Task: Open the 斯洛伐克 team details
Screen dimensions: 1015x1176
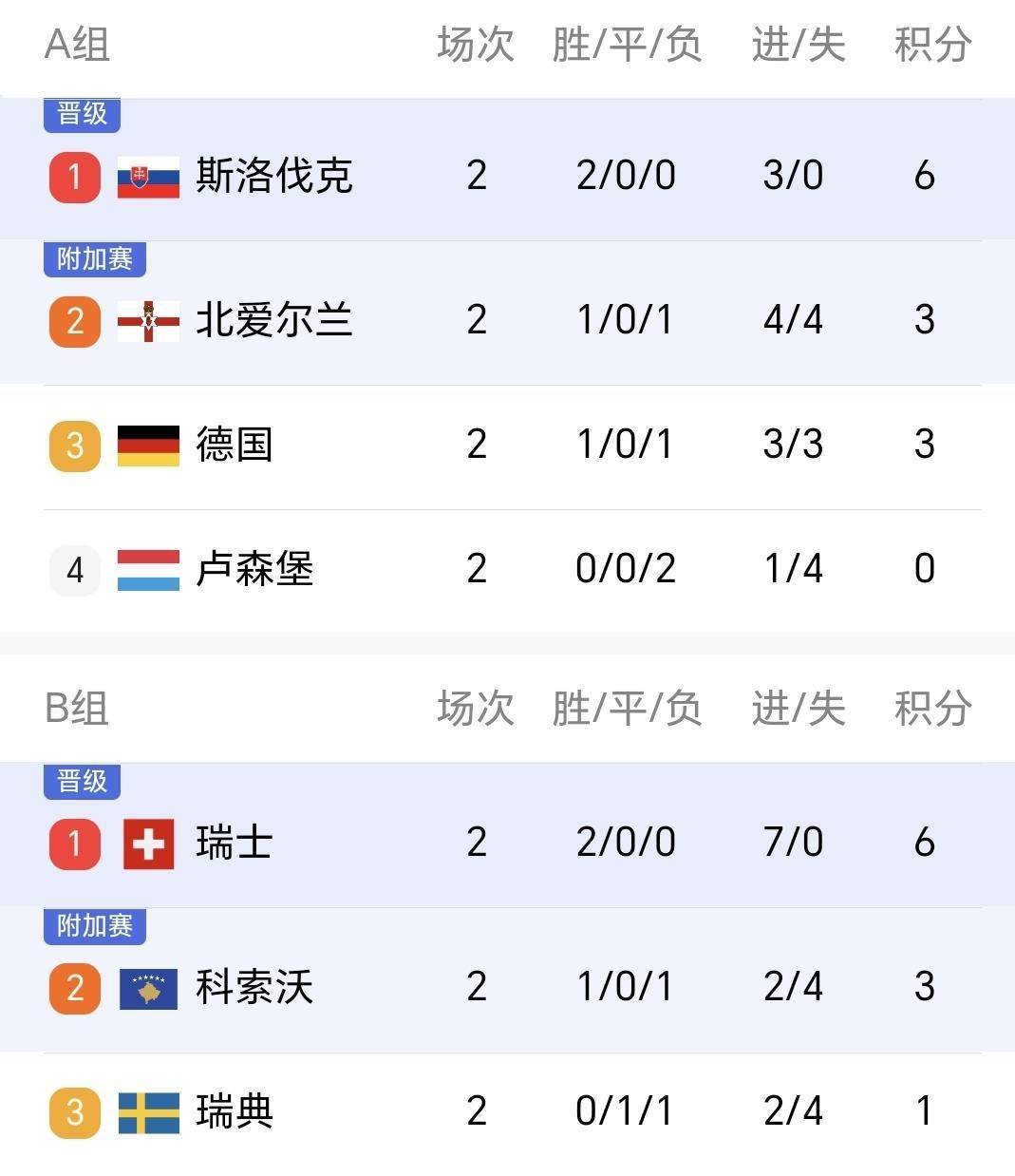Action: (275, 177)
